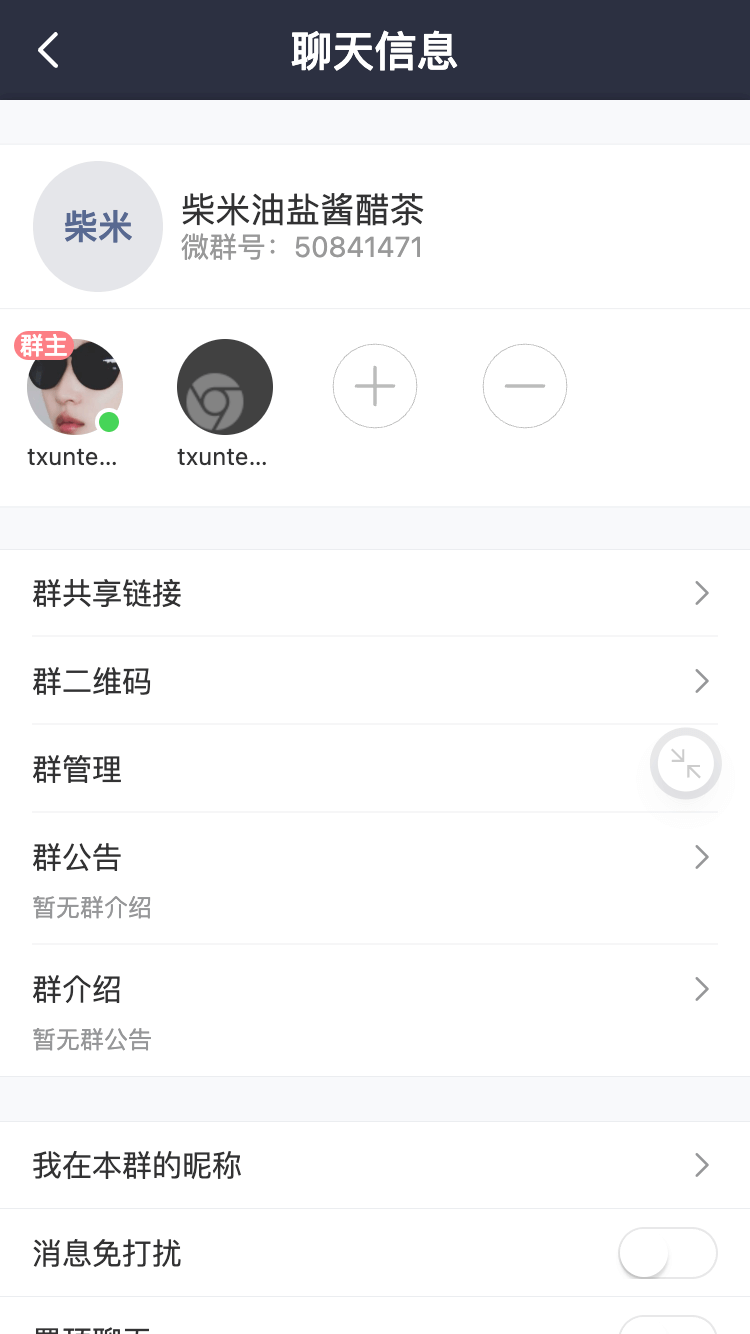Remove a member with the minus button
Screen dimensions: 750x1334
click(525, 386)
